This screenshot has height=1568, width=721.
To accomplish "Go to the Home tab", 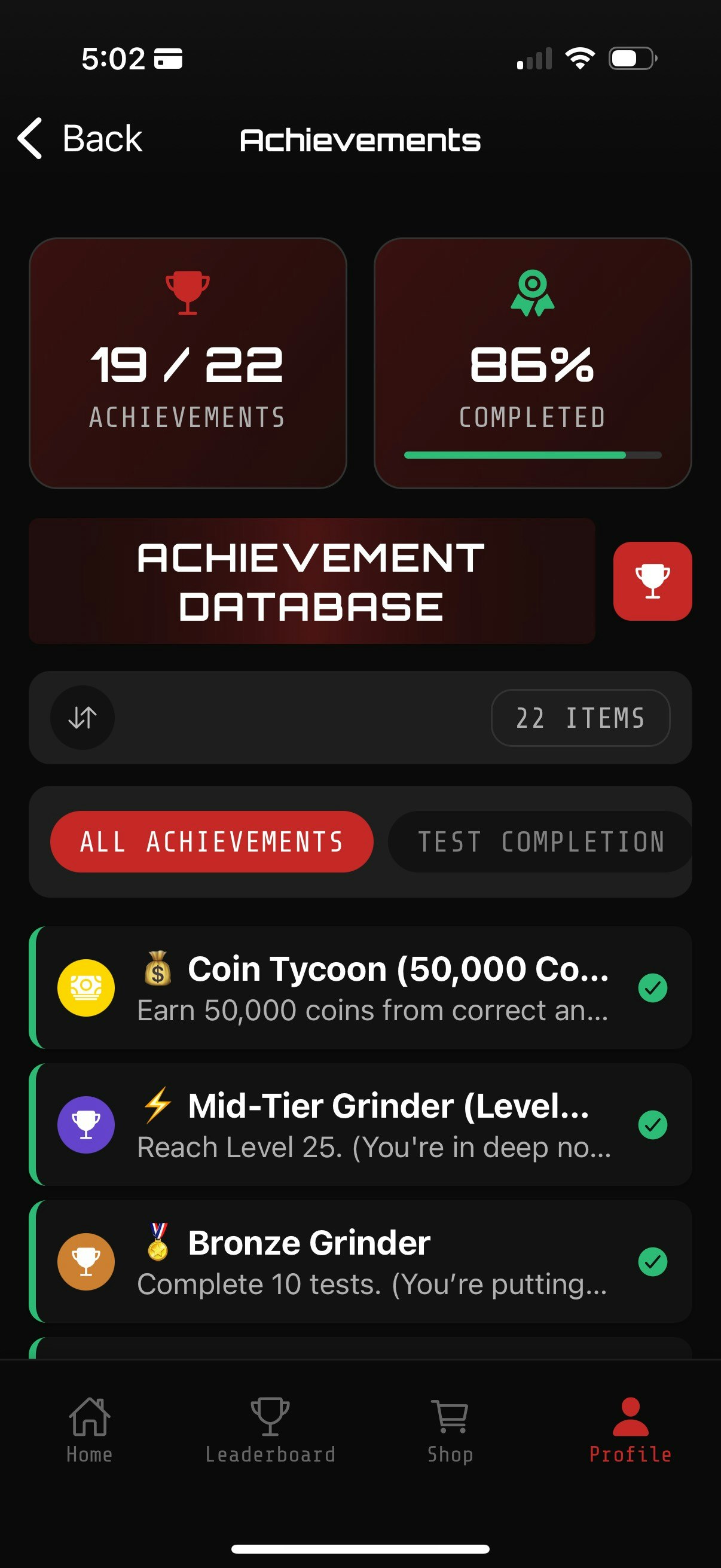I will [90, 1429].
